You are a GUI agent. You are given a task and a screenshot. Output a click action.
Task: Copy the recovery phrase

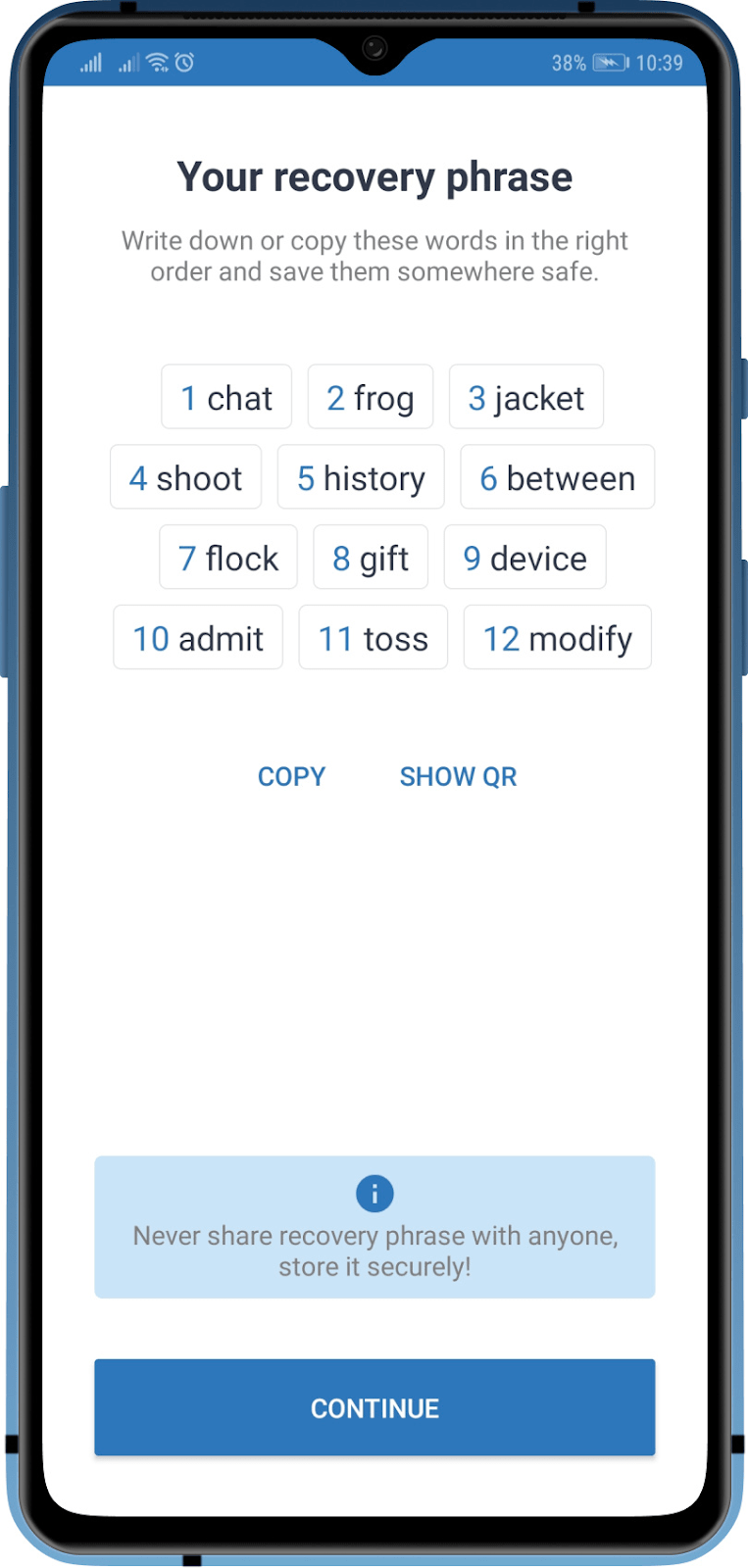coord(291,776)
